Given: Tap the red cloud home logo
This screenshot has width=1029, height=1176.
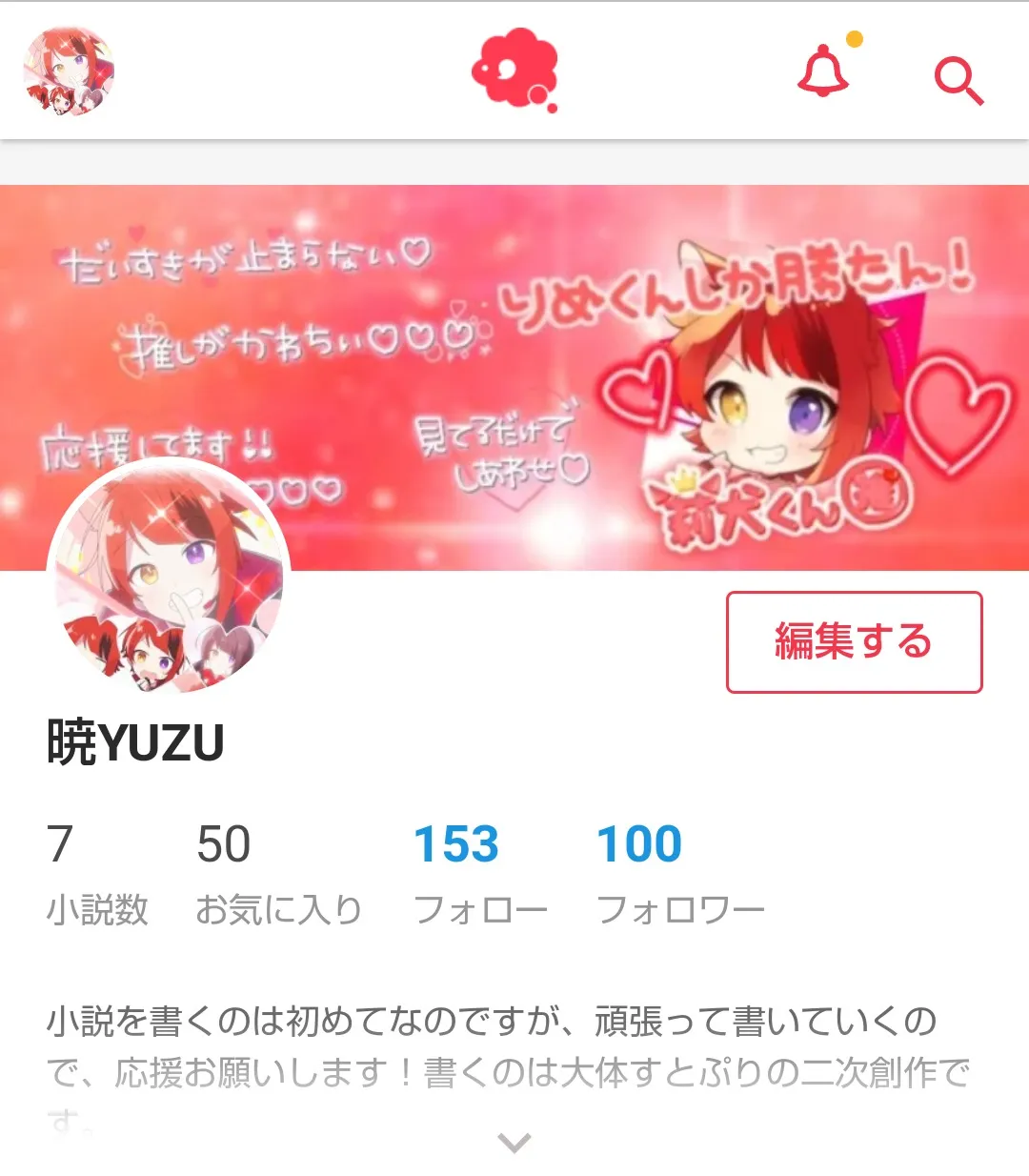Looking at the screenshot, I should pyautogui.click(x=514, y=69).
